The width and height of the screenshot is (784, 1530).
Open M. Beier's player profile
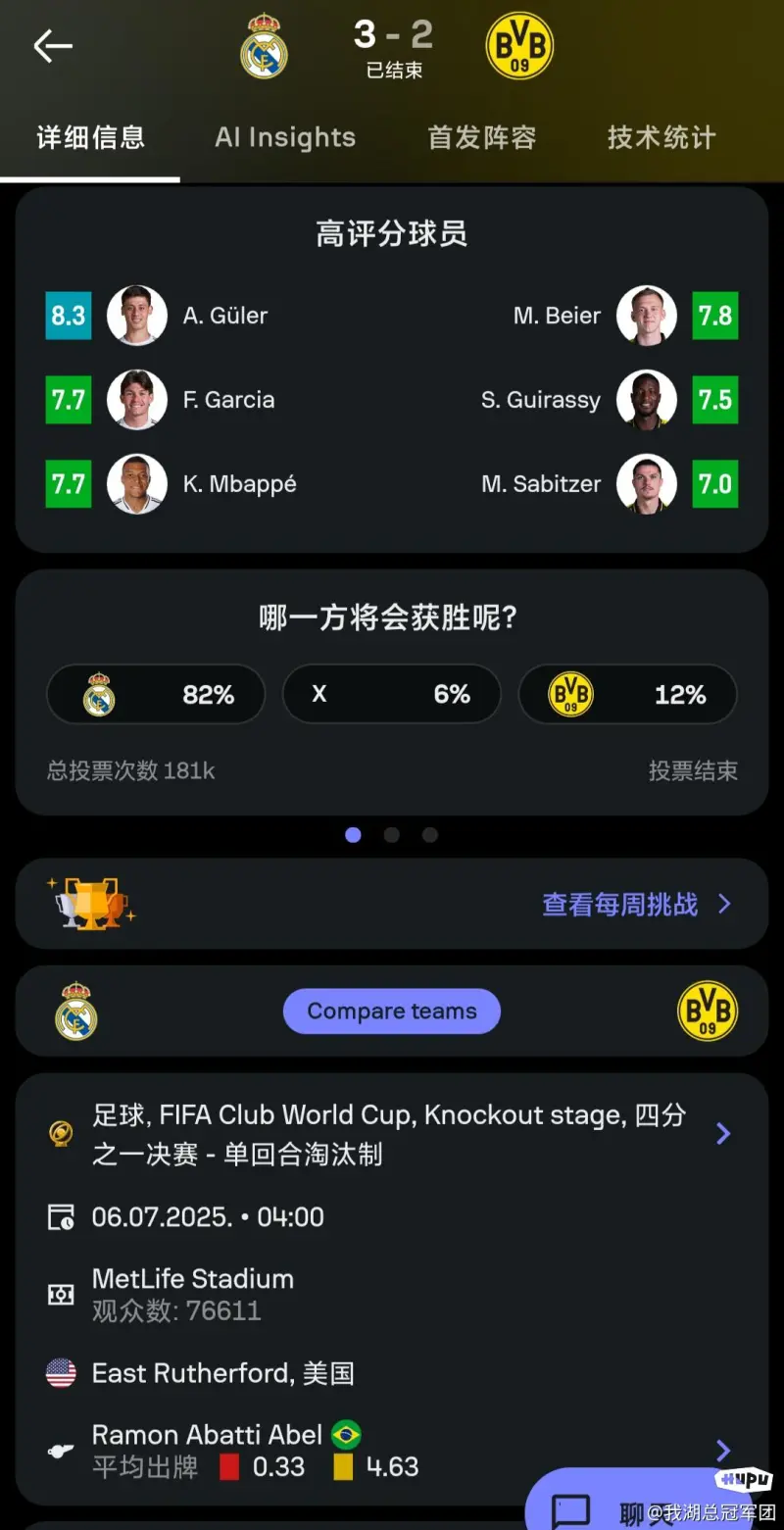557,316
